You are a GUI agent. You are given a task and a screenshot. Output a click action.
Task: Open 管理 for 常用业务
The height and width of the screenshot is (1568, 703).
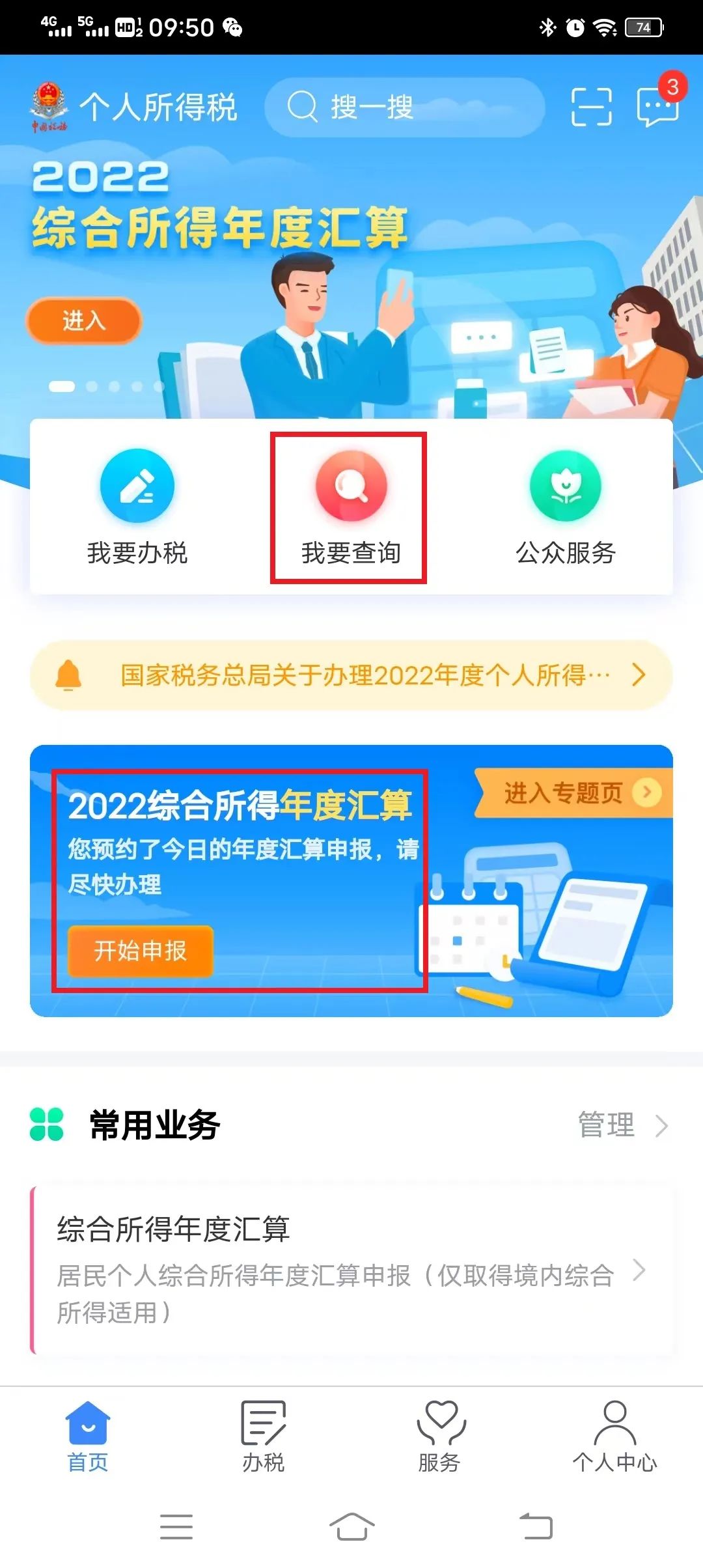pyautogui.click(x=623, y=1125)
